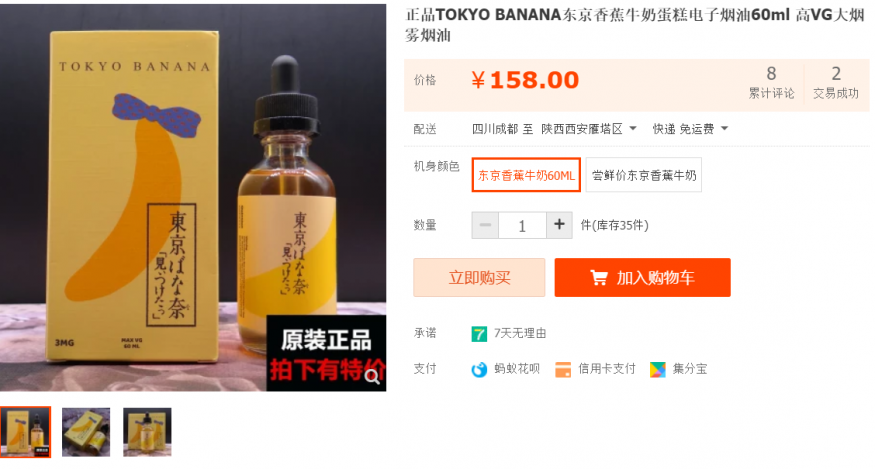Choose the 尝鲜价东京香蕉牛奶 variant
This screenshot has height=469, width=875.
[644, 175]
